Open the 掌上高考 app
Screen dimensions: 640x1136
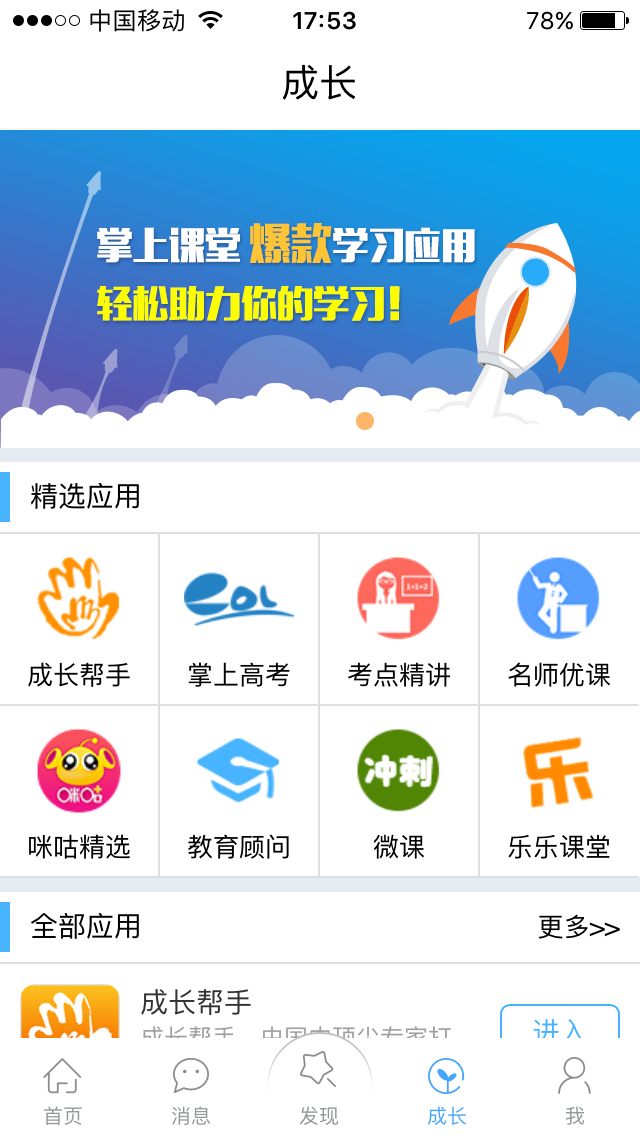(x=239, y=620)
